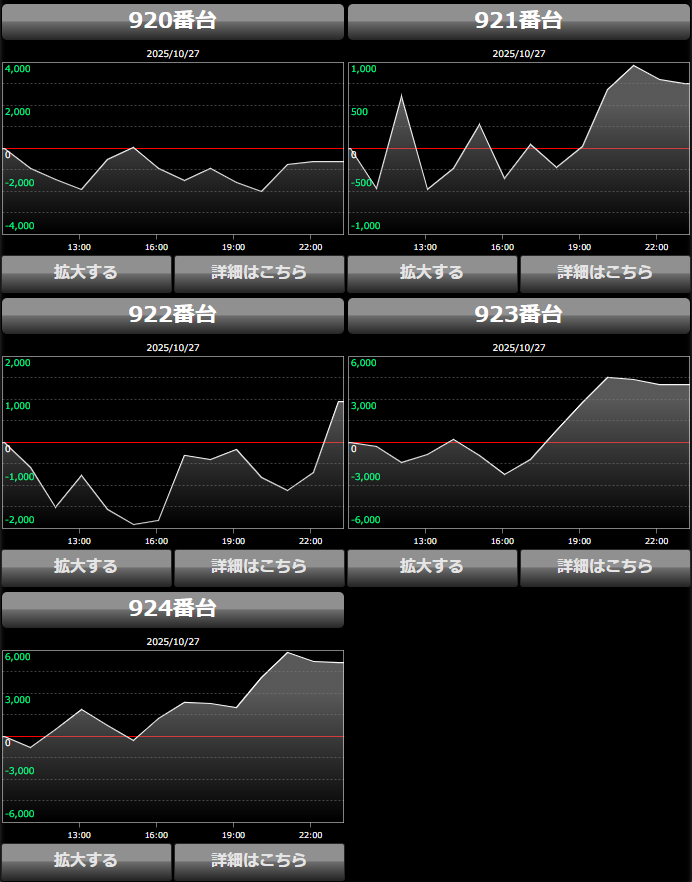692x882 pixels.
Task: Tap the 922番台 header
Action: [173, 315]
